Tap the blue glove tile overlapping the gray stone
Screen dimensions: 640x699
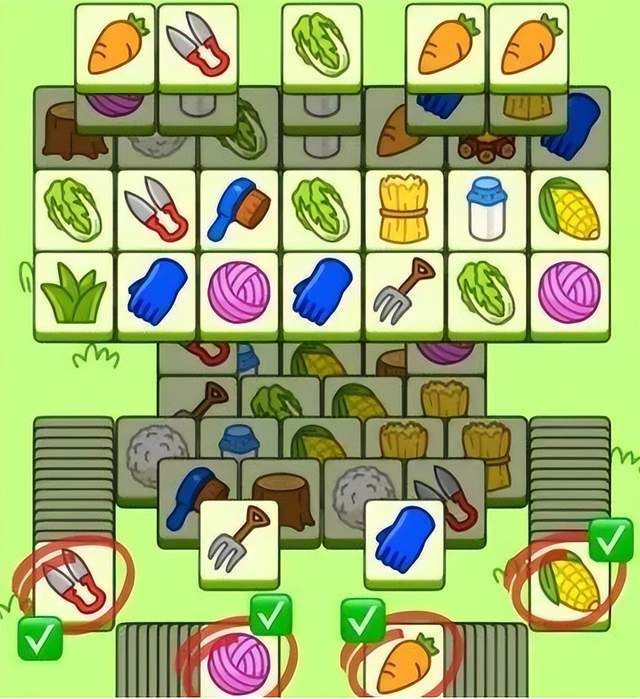click(403, 542)
